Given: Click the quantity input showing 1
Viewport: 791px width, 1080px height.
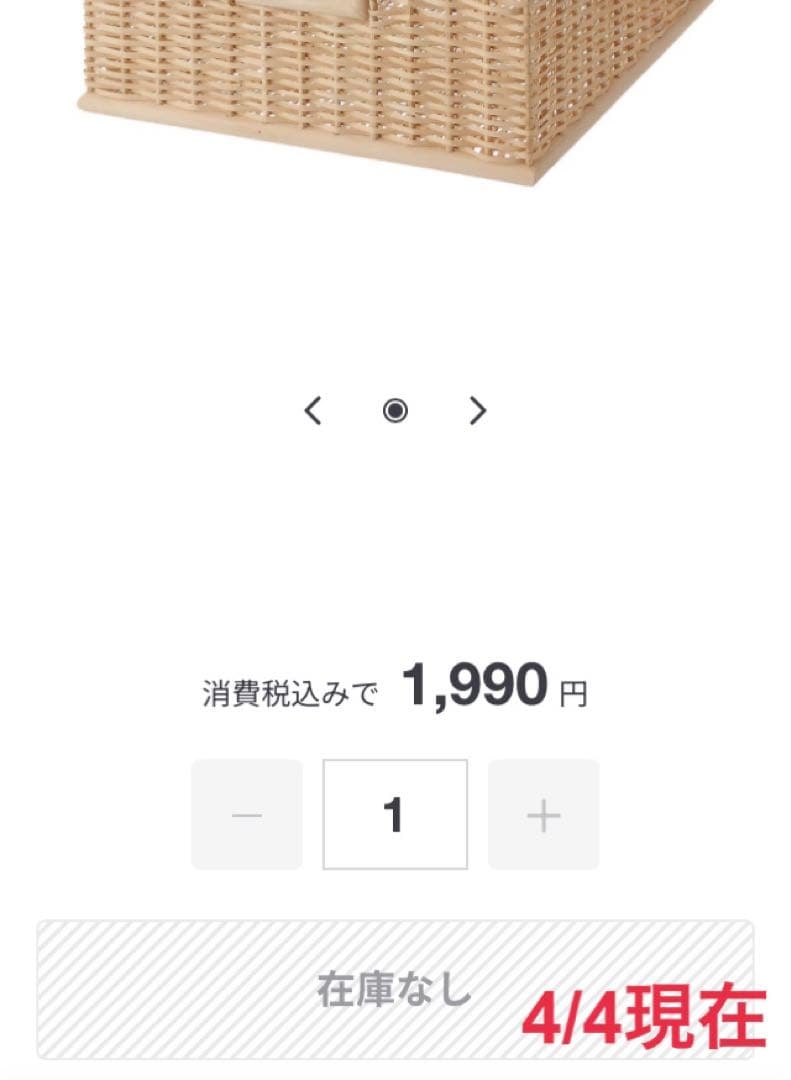Looking at the screenshot, I should 395,815.
